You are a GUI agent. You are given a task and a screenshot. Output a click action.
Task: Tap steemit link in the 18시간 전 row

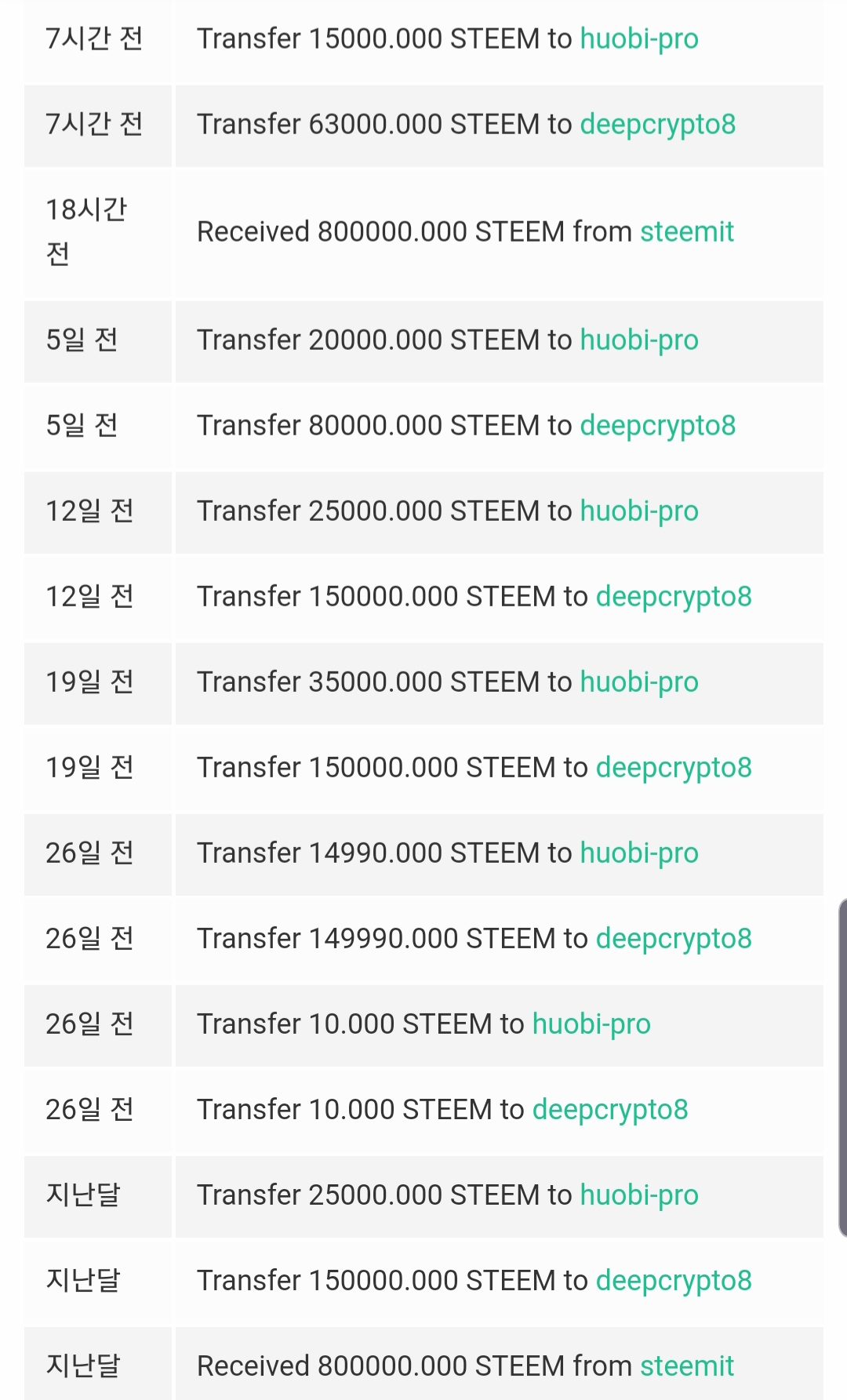[686, 232]
